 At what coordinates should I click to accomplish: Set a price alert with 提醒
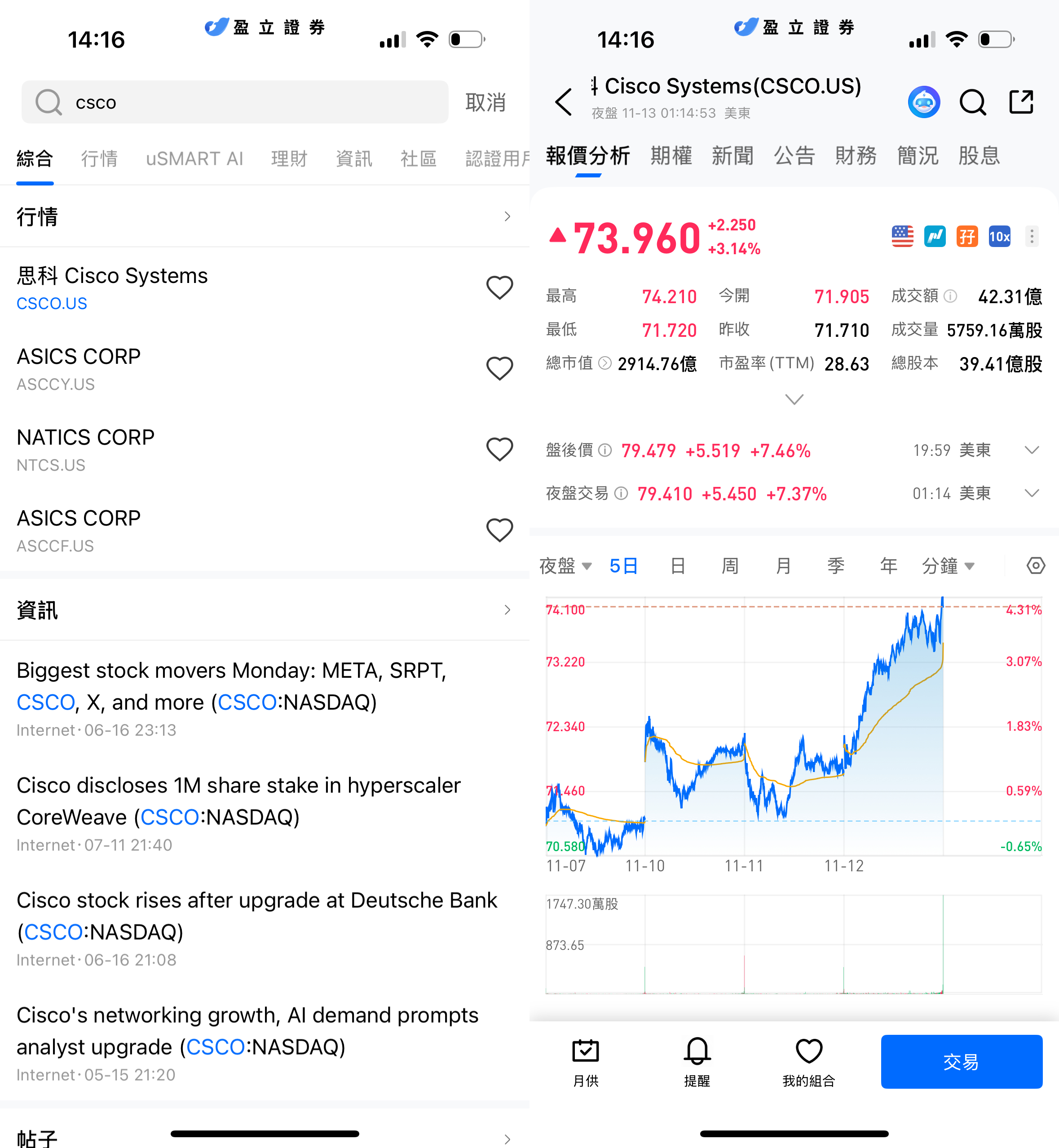point(697,1061)
